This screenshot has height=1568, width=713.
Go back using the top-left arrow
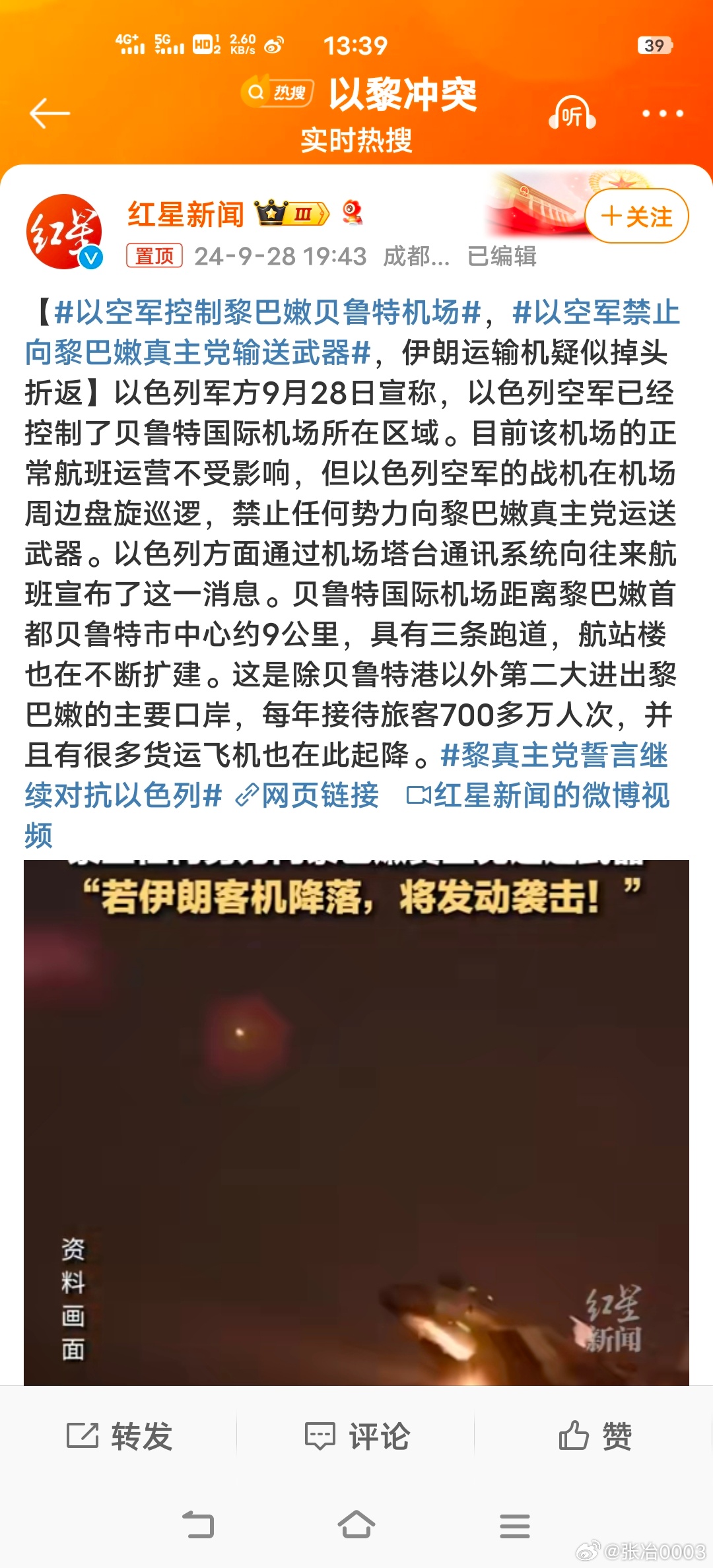coord(50,114)
